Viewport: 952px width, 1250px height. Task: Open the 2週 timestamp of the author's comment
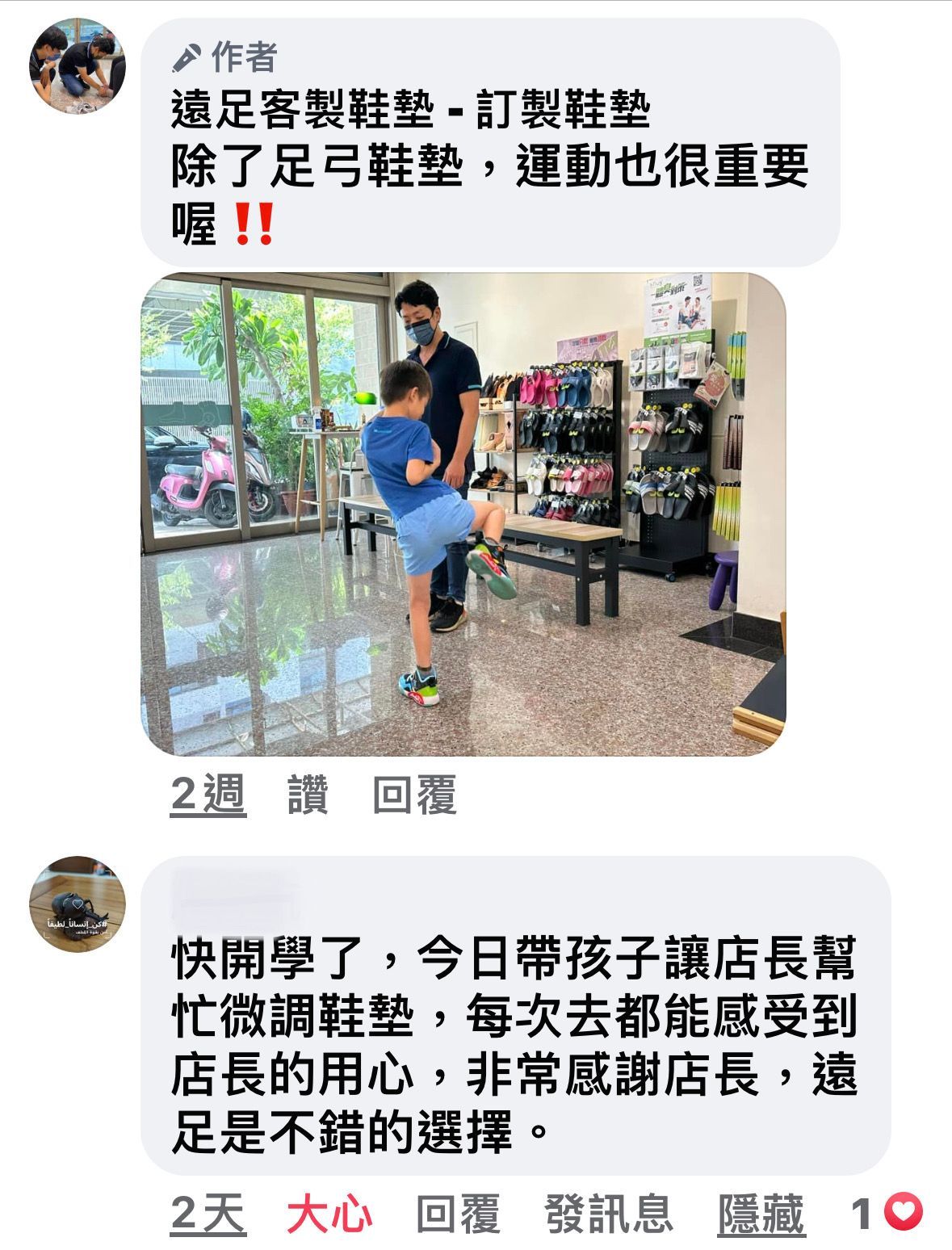208,795
